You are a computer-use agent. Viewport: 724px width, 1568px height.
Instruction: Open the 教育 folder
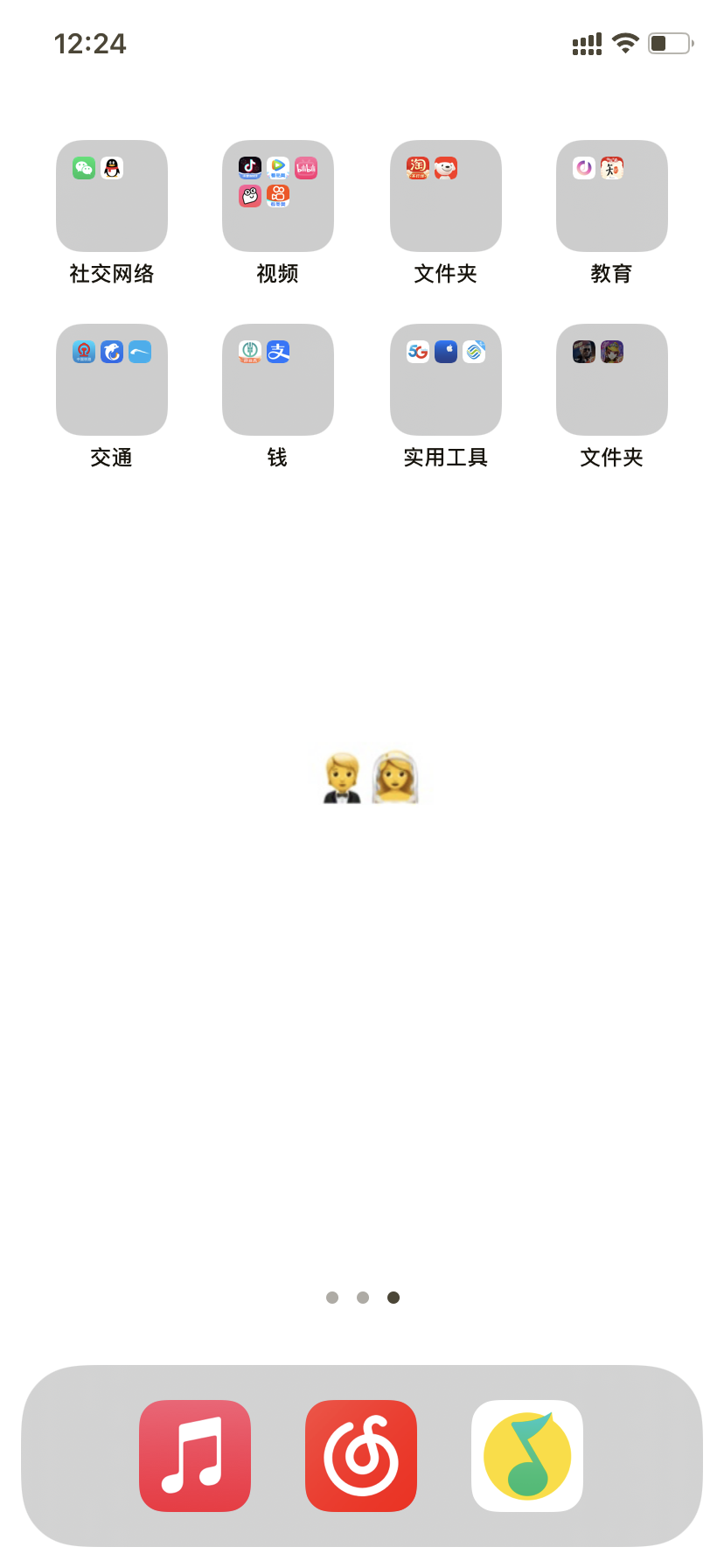(x=612, y=196)
